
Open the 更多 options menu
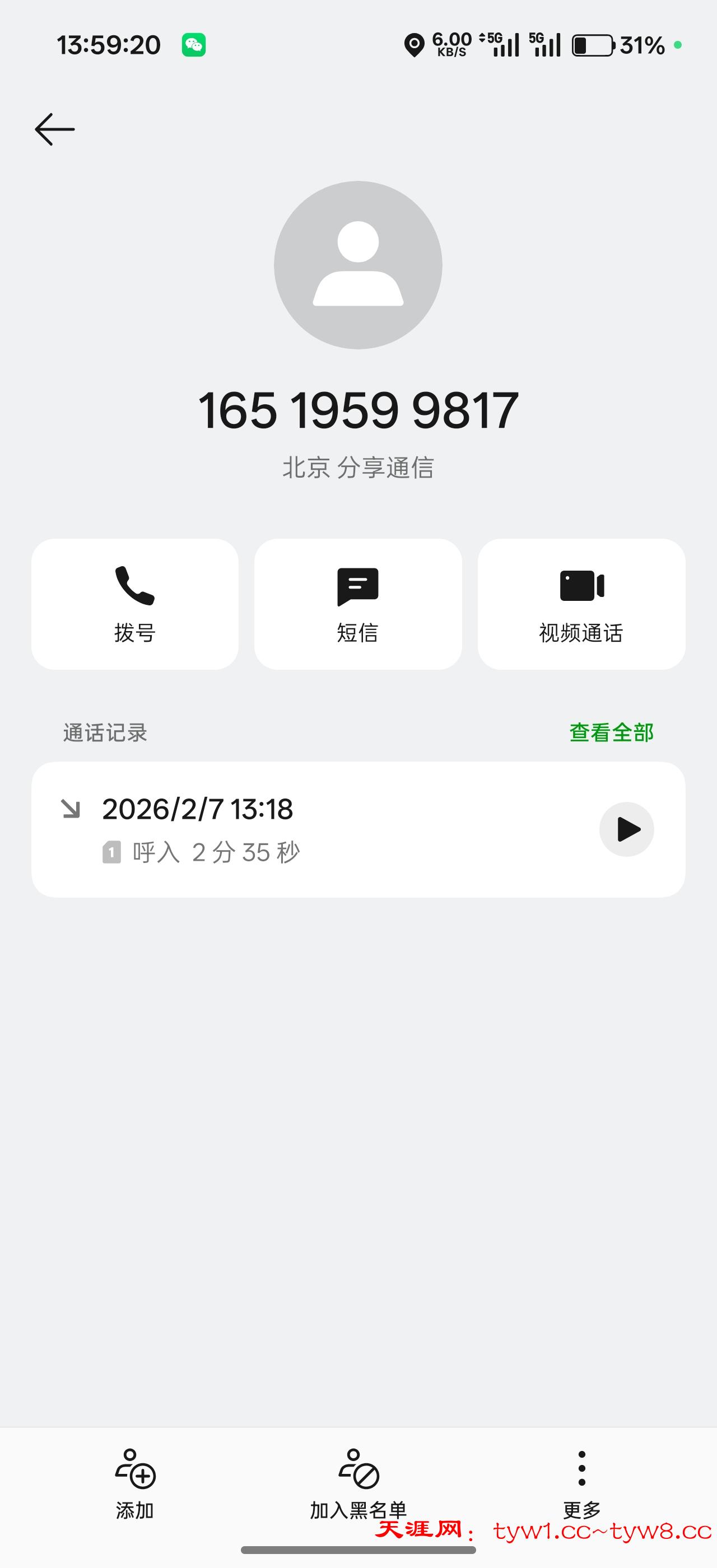point(582,1484)
